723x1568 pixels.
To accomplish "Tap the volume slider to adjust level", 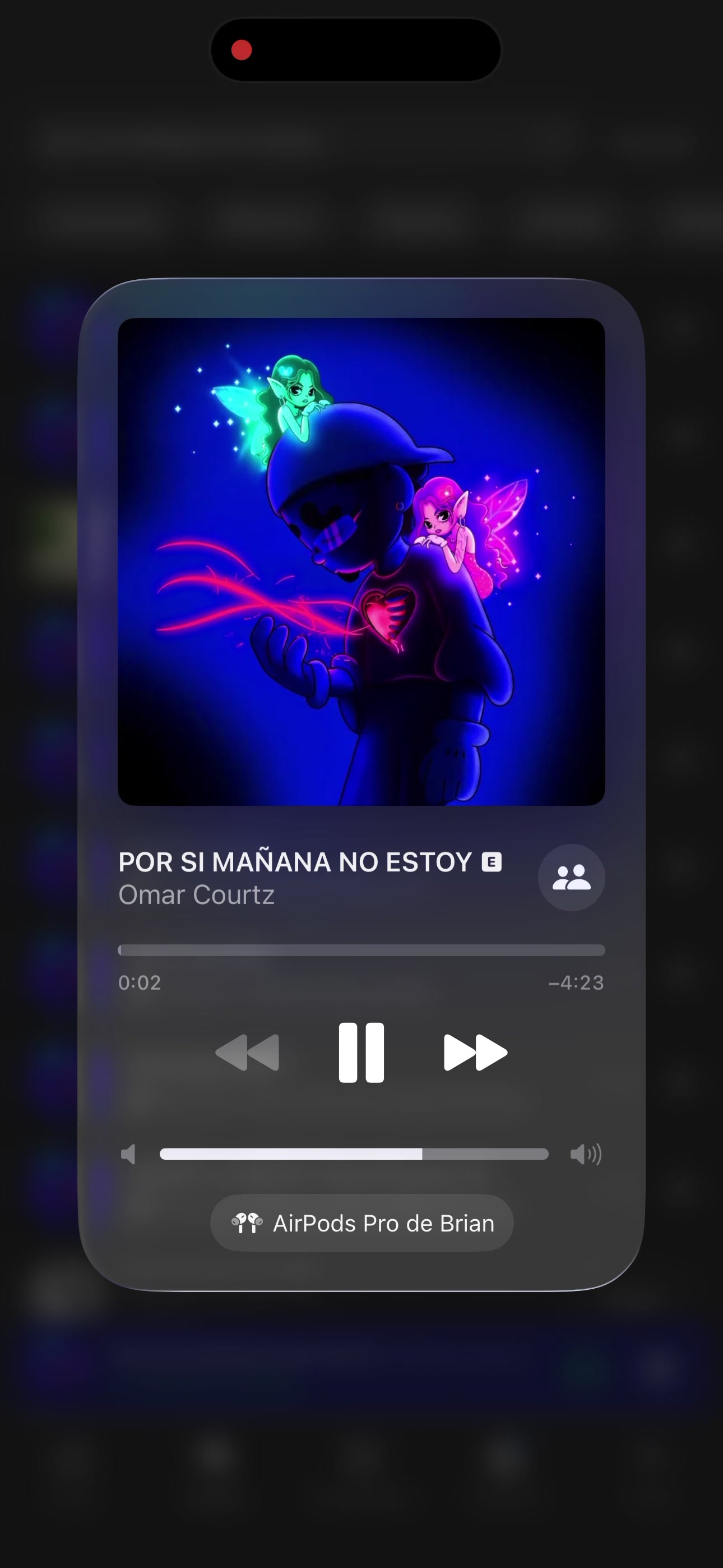I will [x=354, y=1154].
